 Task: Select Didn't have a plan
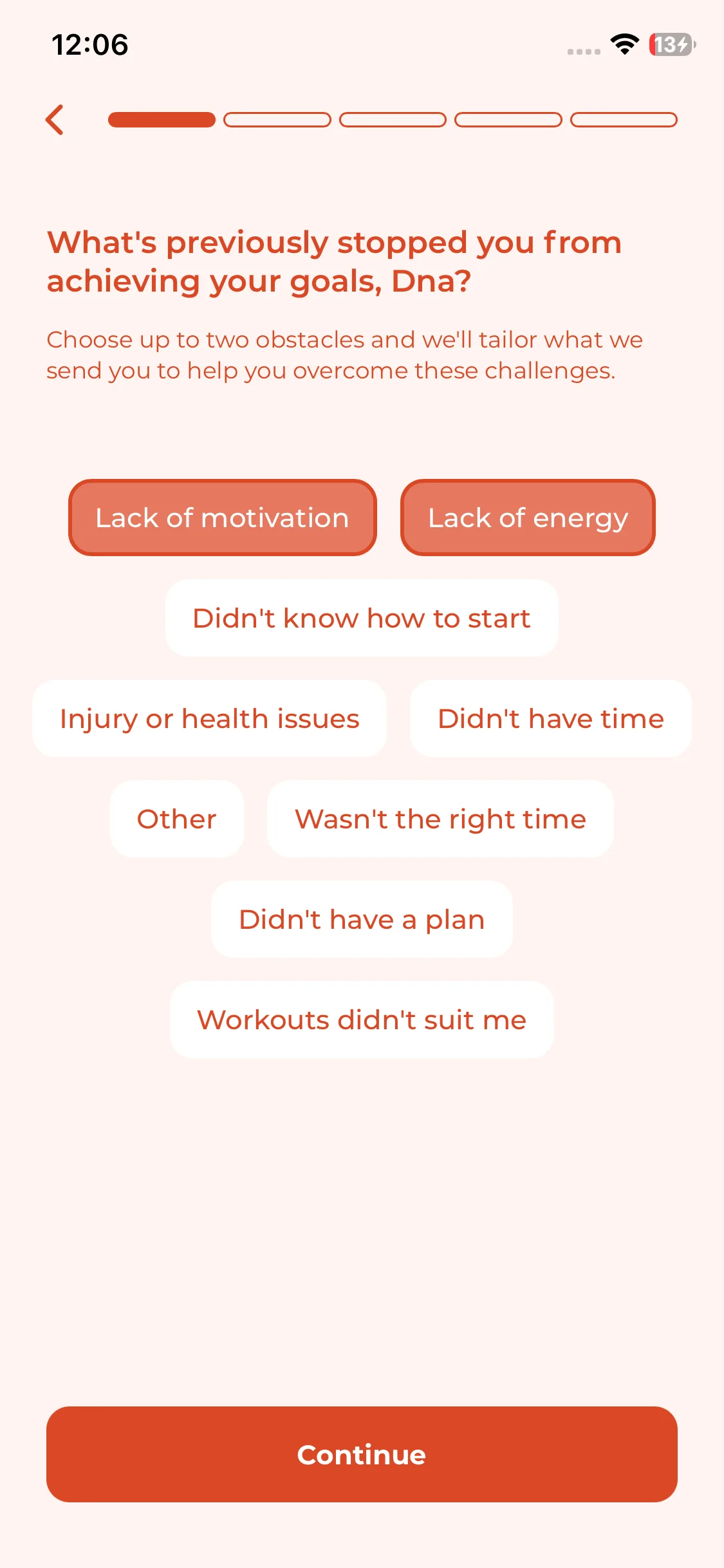point(362,919)
